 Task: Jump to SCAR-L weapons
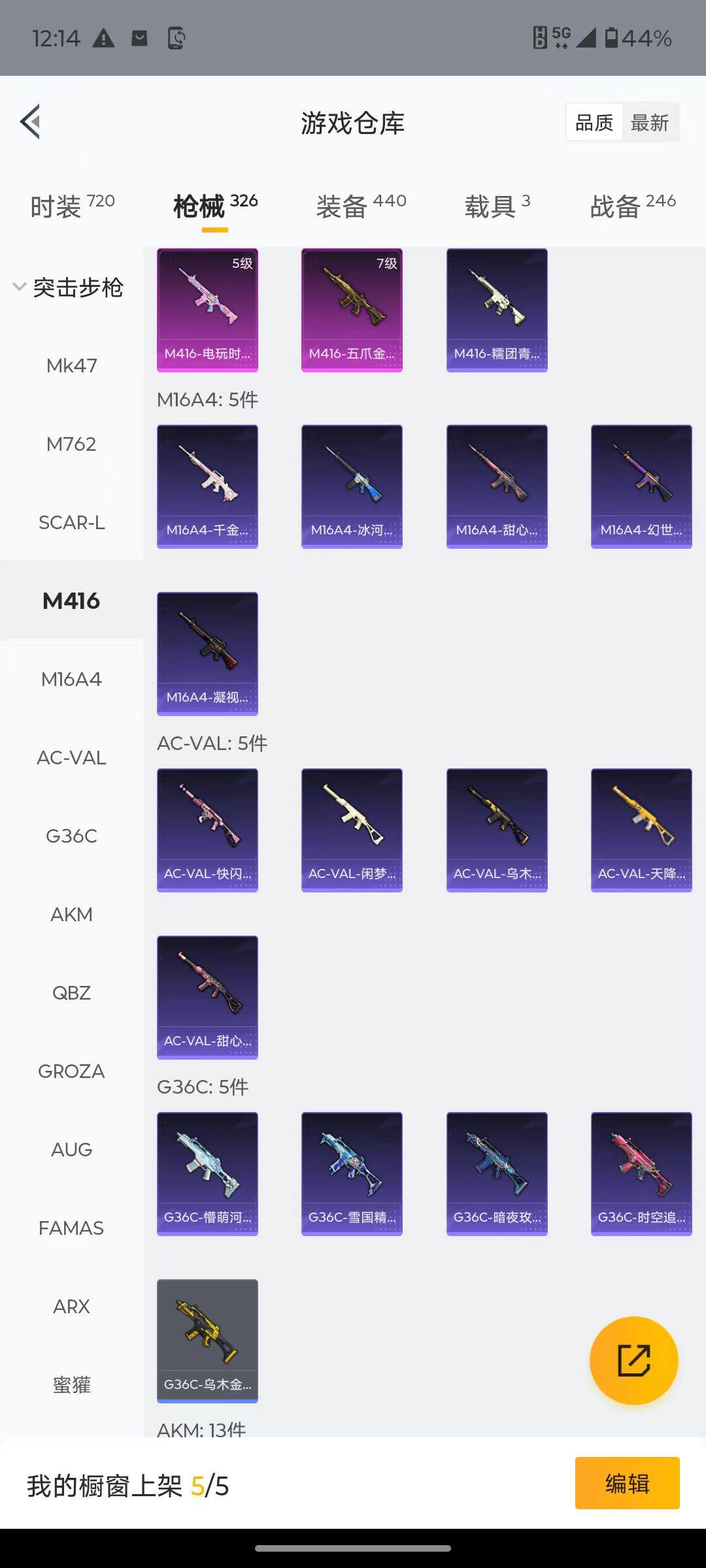click(71, 523)
